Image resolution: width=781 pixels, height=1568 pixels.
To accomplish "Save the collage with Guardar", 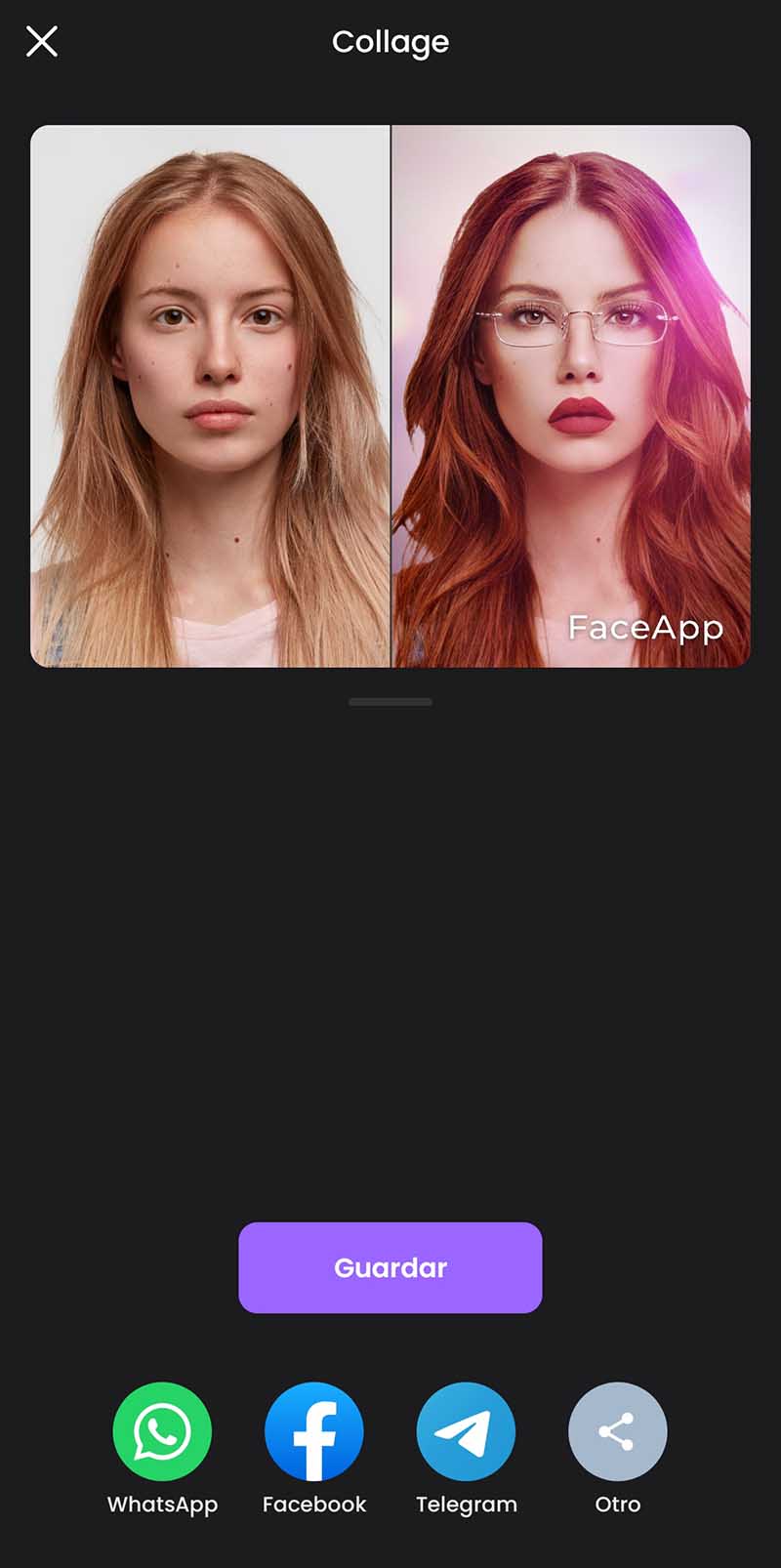I will [390, 1267].
